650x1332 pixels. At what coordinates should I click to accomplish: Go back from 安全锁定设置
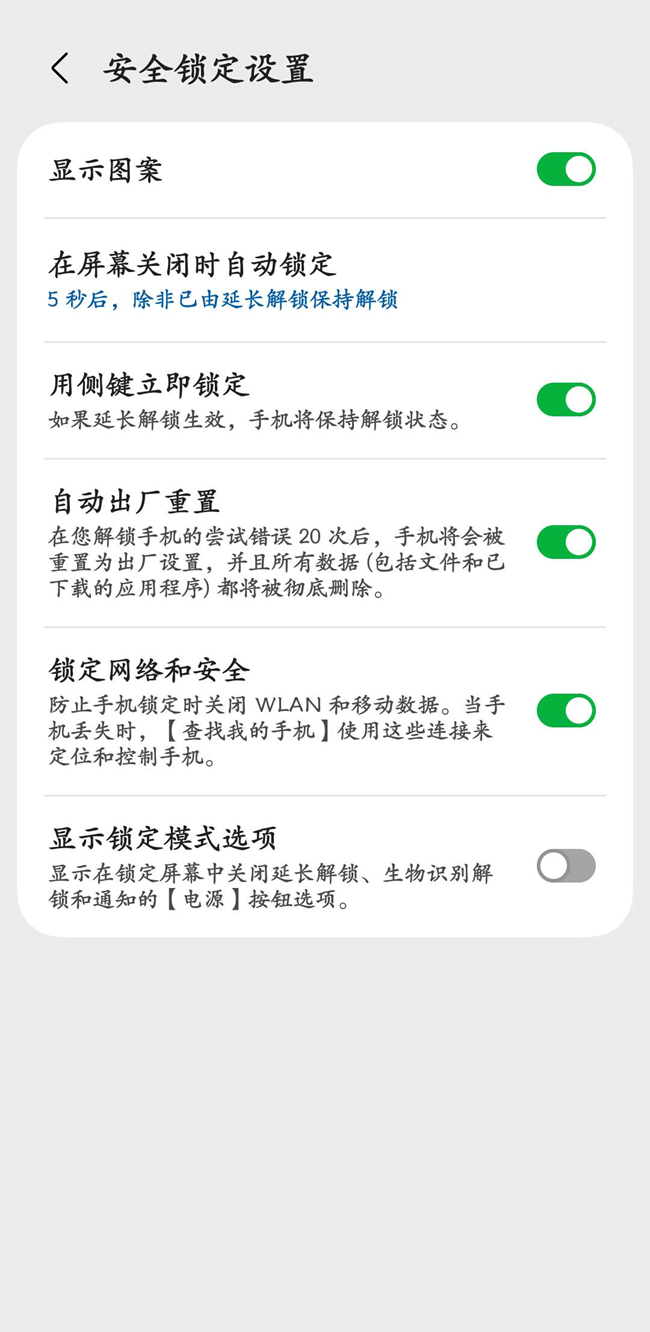(60, 69)
